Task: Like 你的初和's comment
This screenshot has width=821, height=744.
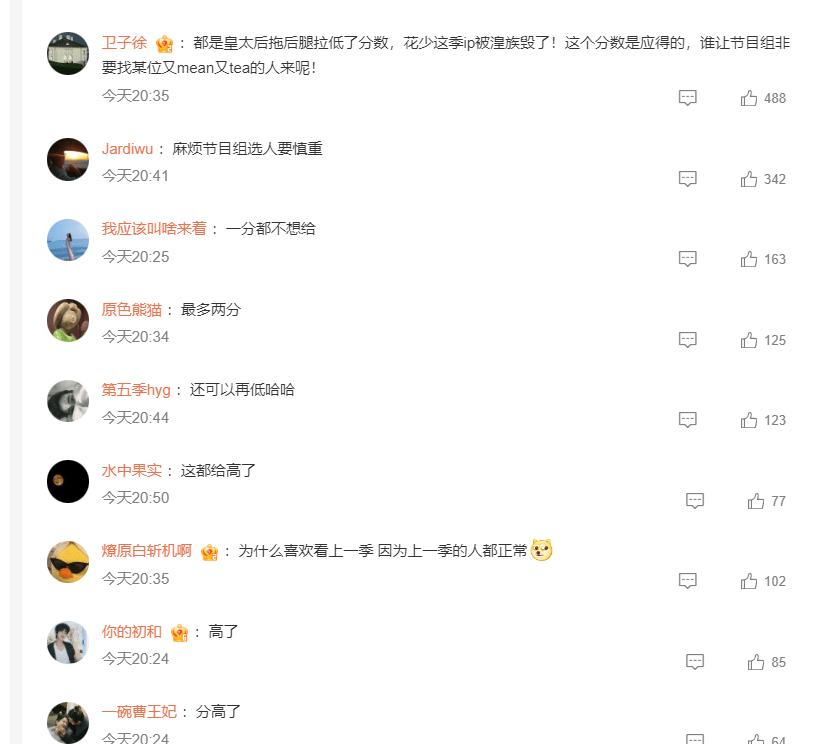Action: (x=756, y=662)
